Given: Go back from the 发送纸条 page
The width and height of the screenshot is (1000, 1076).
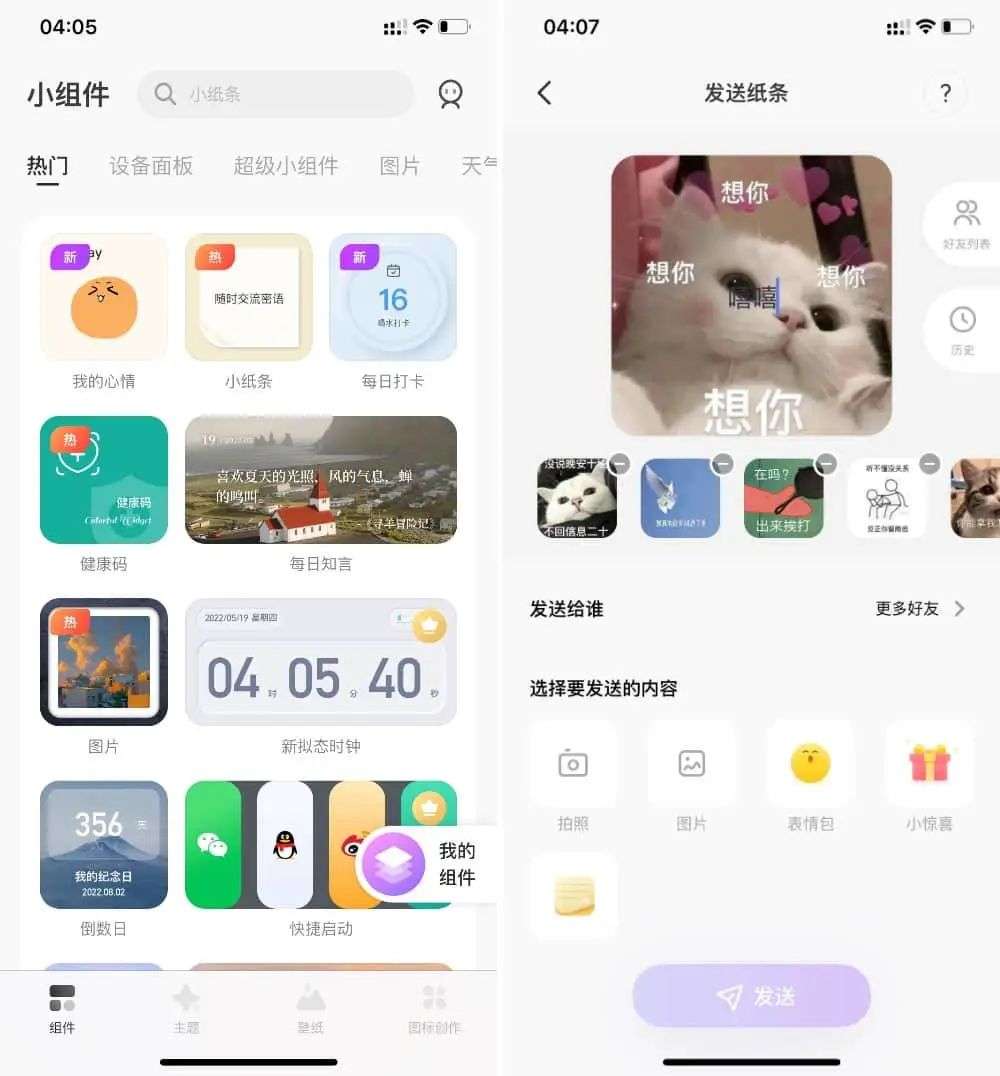Looking at the screenshot, I should click(544, 93).
